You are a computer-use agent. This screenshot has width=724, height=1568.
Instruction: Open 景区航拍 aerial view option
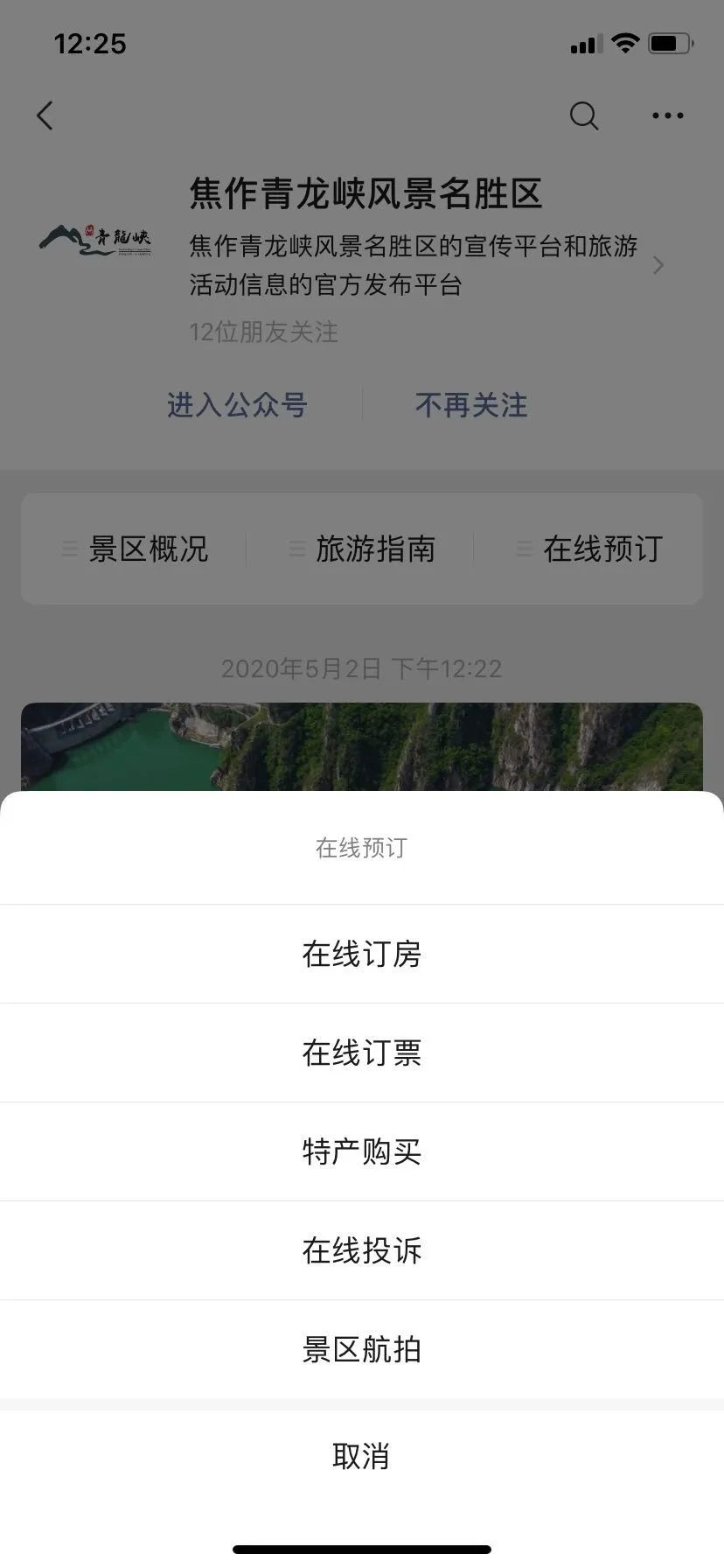pos(362,1349)
